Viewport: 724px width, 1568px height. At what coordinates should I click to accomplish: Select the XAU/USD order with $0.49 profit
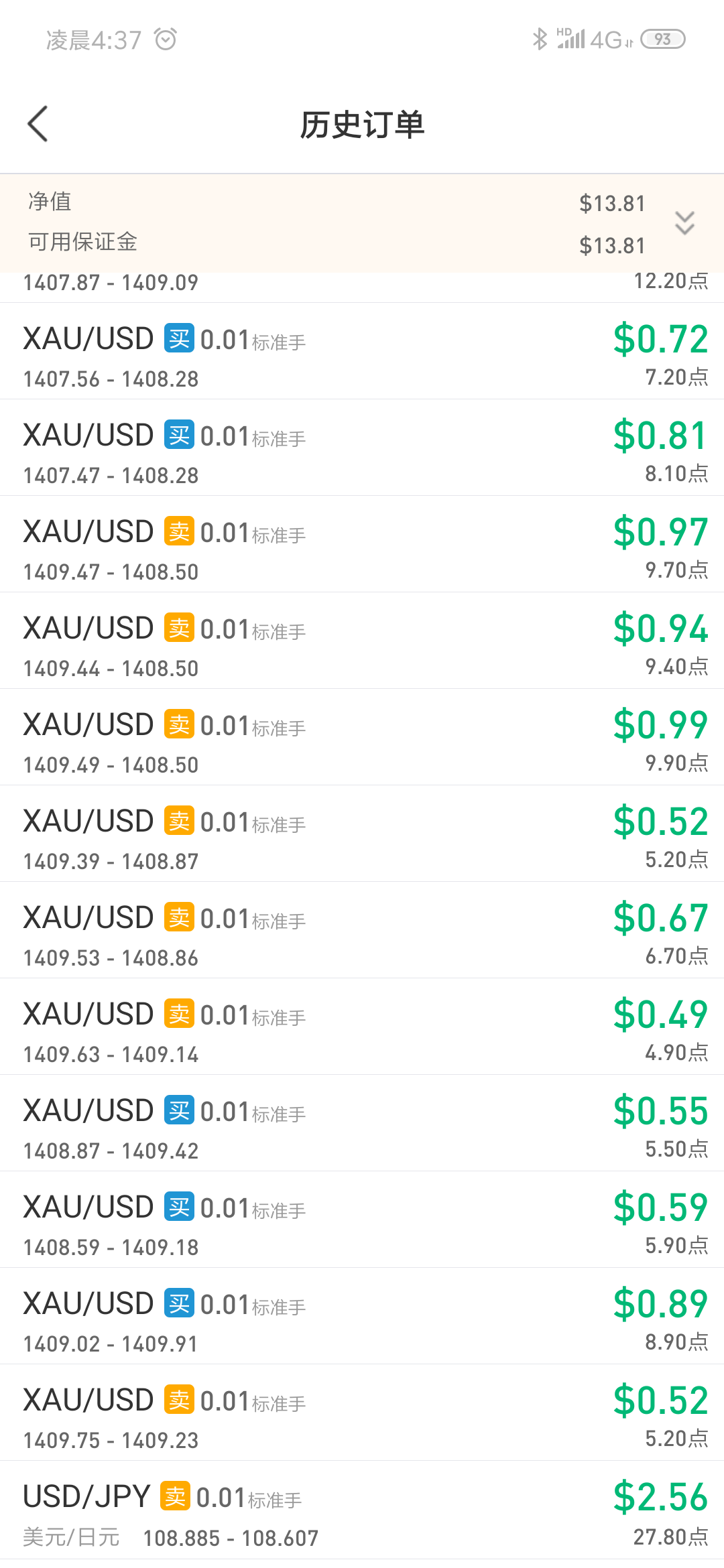pyautogui.click(x=362, y=1027)
